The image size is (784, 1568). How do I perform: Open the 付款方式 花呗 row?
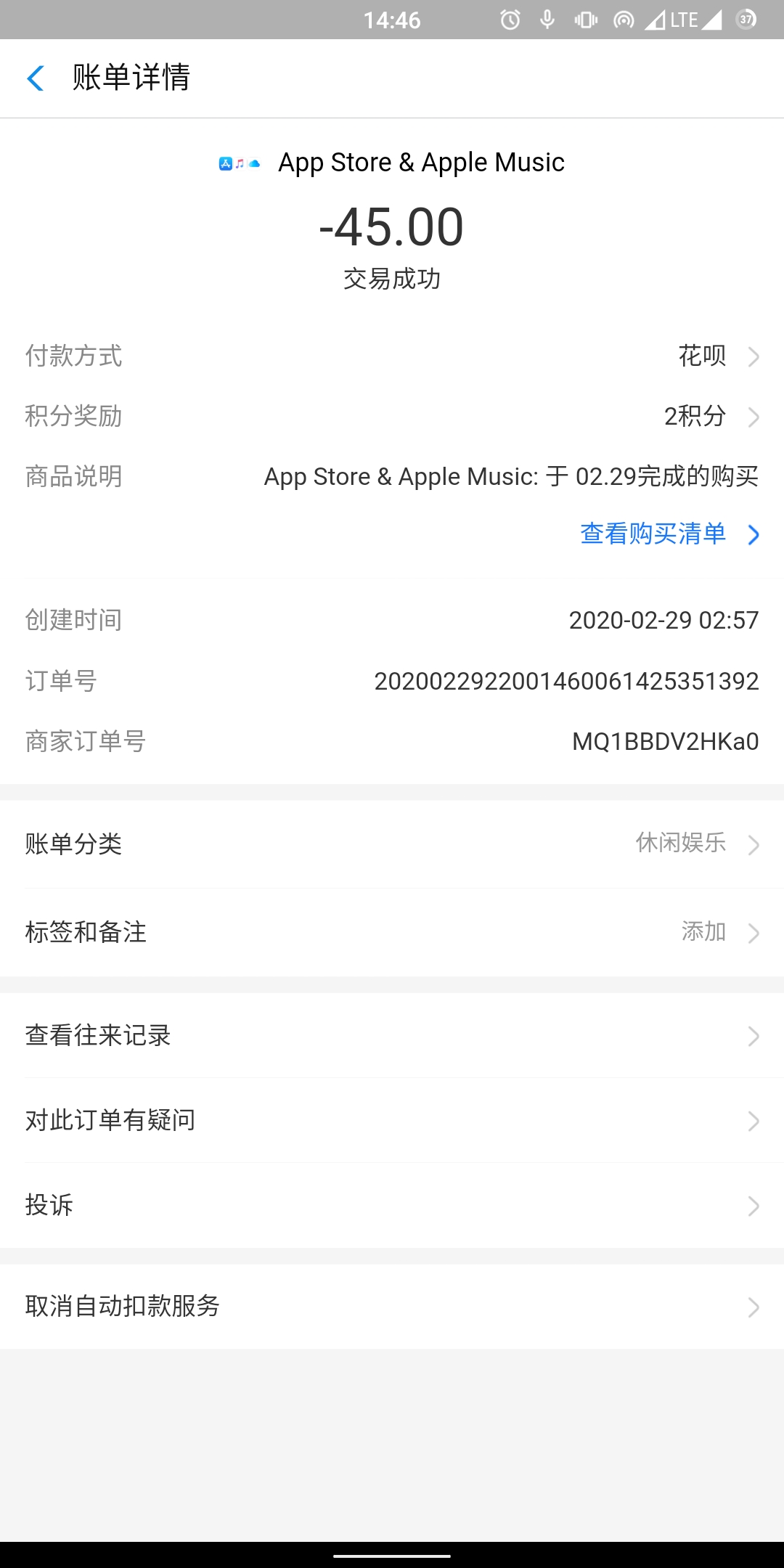tap(392, 356)
